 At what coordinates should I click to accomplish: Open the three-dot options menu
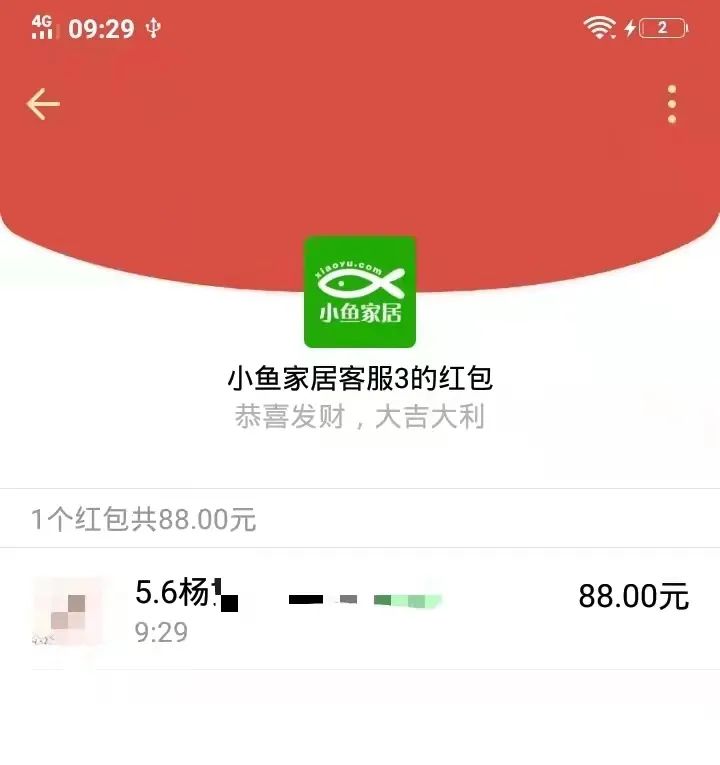click(670, 103)
